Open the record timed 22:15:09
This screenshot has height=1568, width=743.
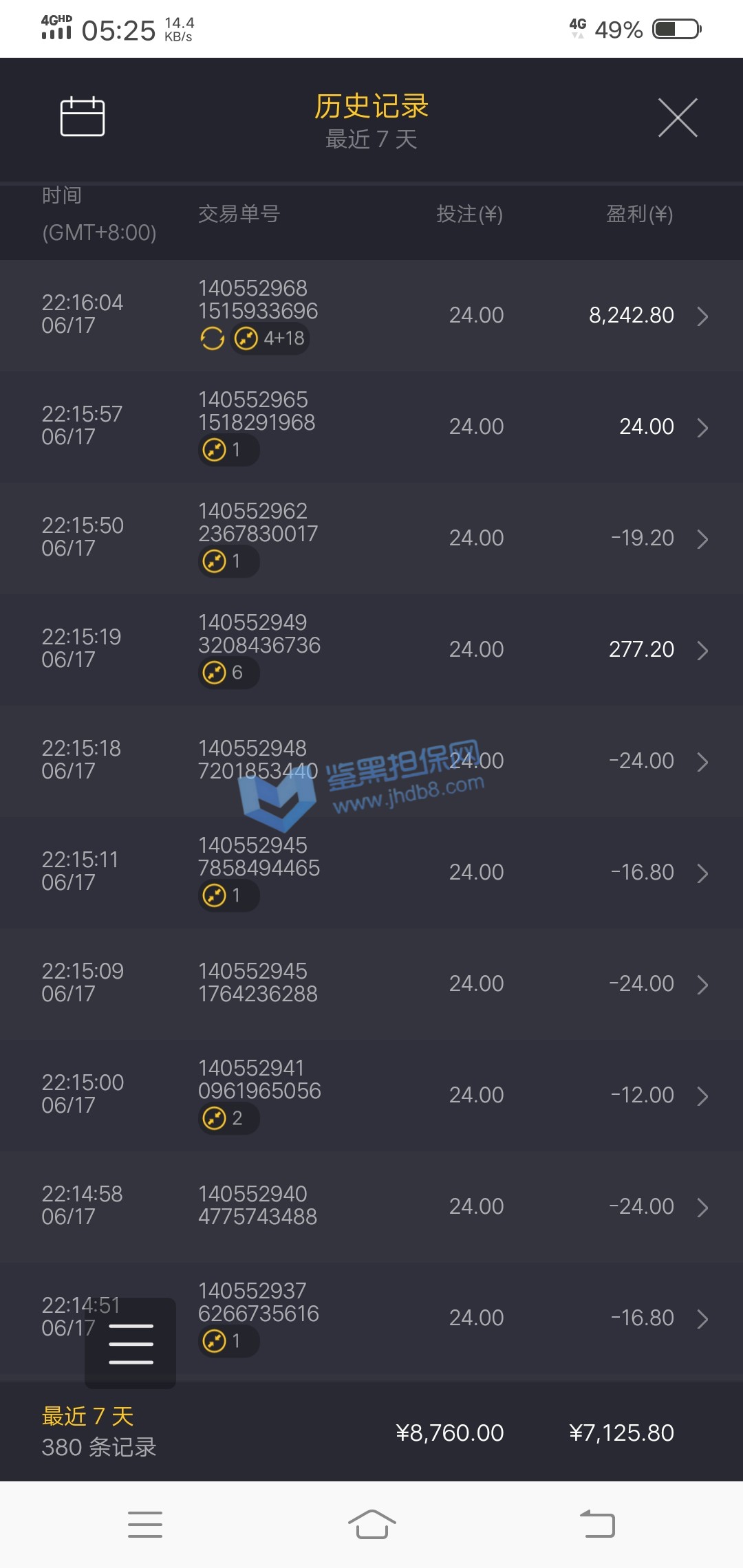click(x=702, y=985)
